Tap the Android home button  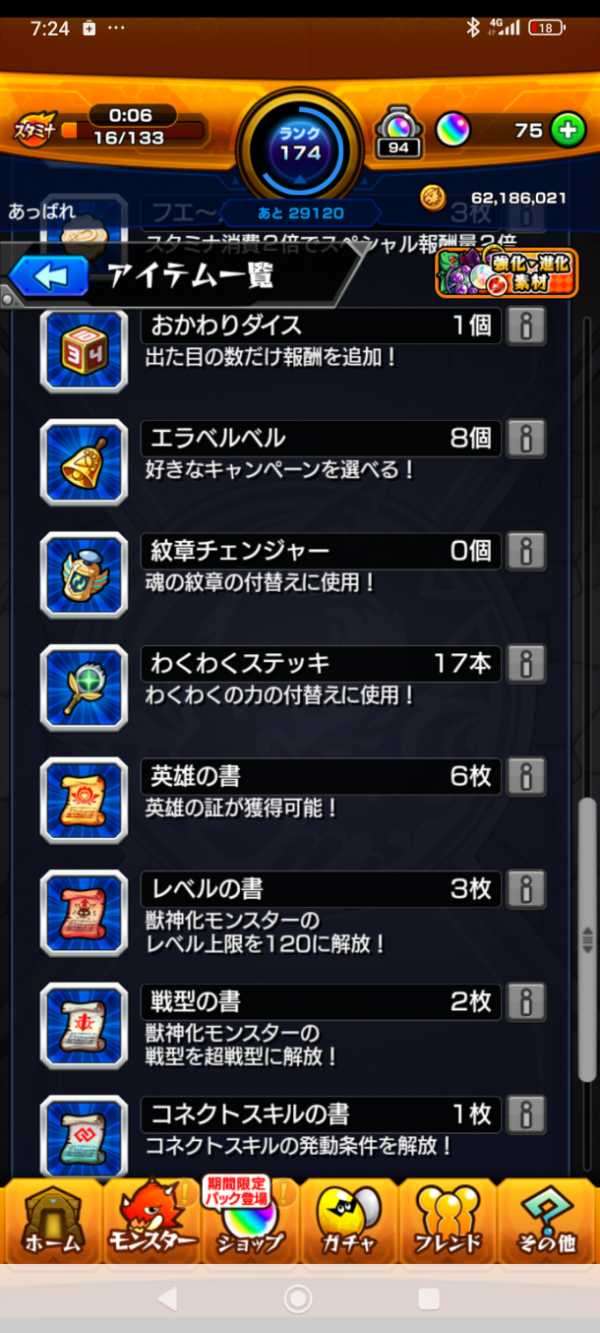(298, 1298)
